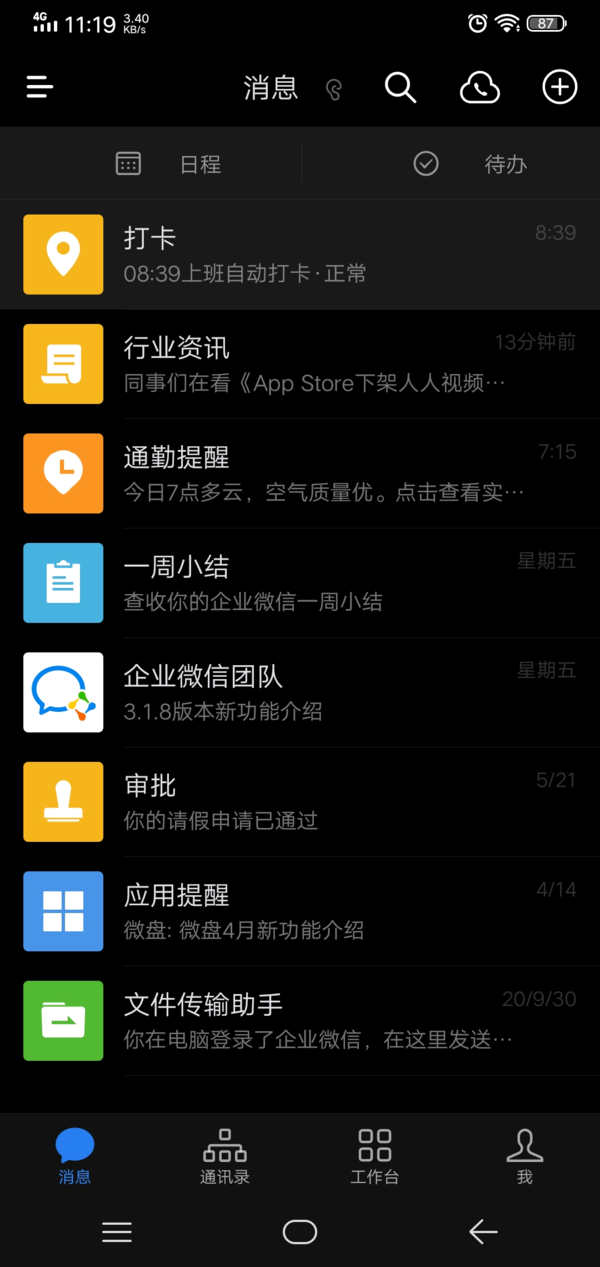Open the 一周小结 weekly summary
This screenshot has height=1267, width=600.
click(300, 583)
